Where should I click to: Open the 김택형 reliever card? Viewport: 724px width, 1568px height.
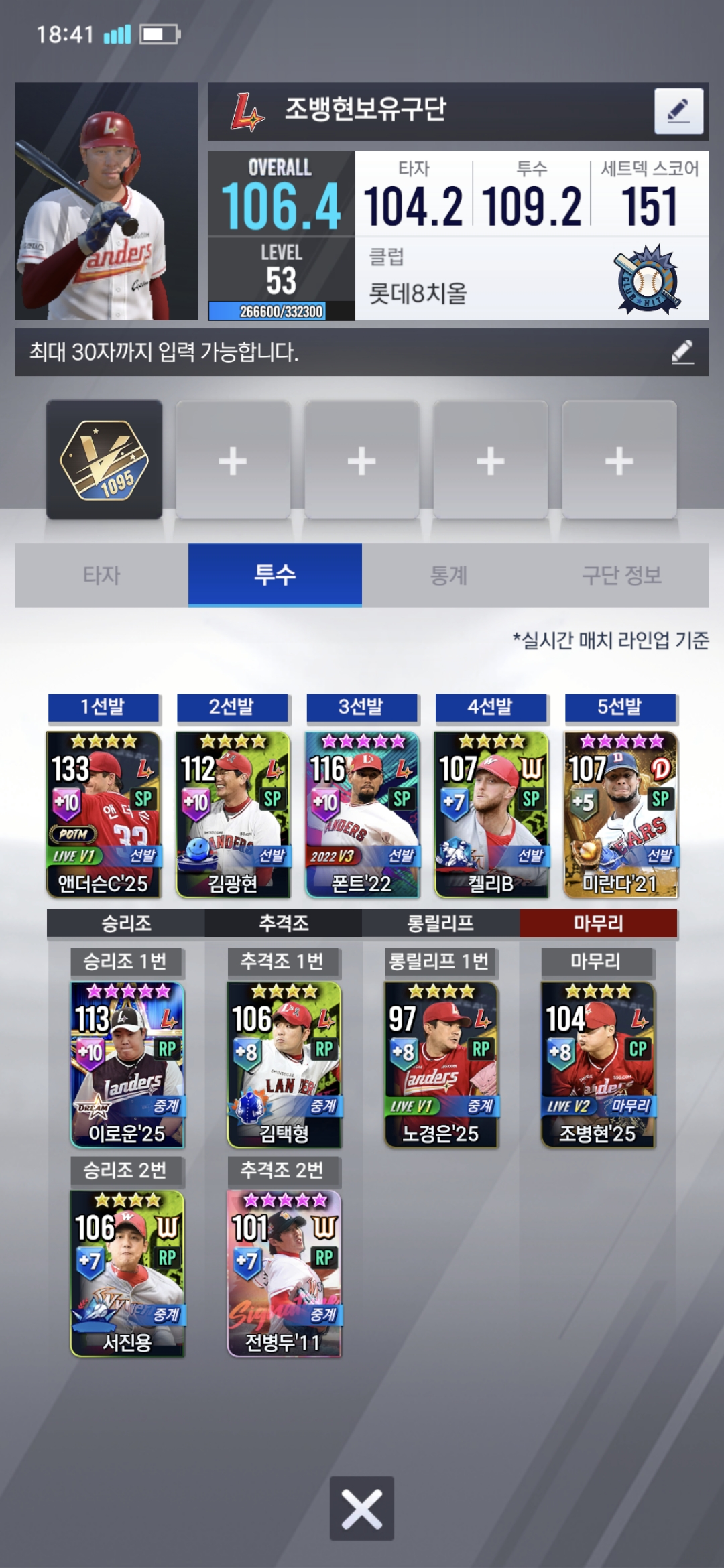[284, 1064]
